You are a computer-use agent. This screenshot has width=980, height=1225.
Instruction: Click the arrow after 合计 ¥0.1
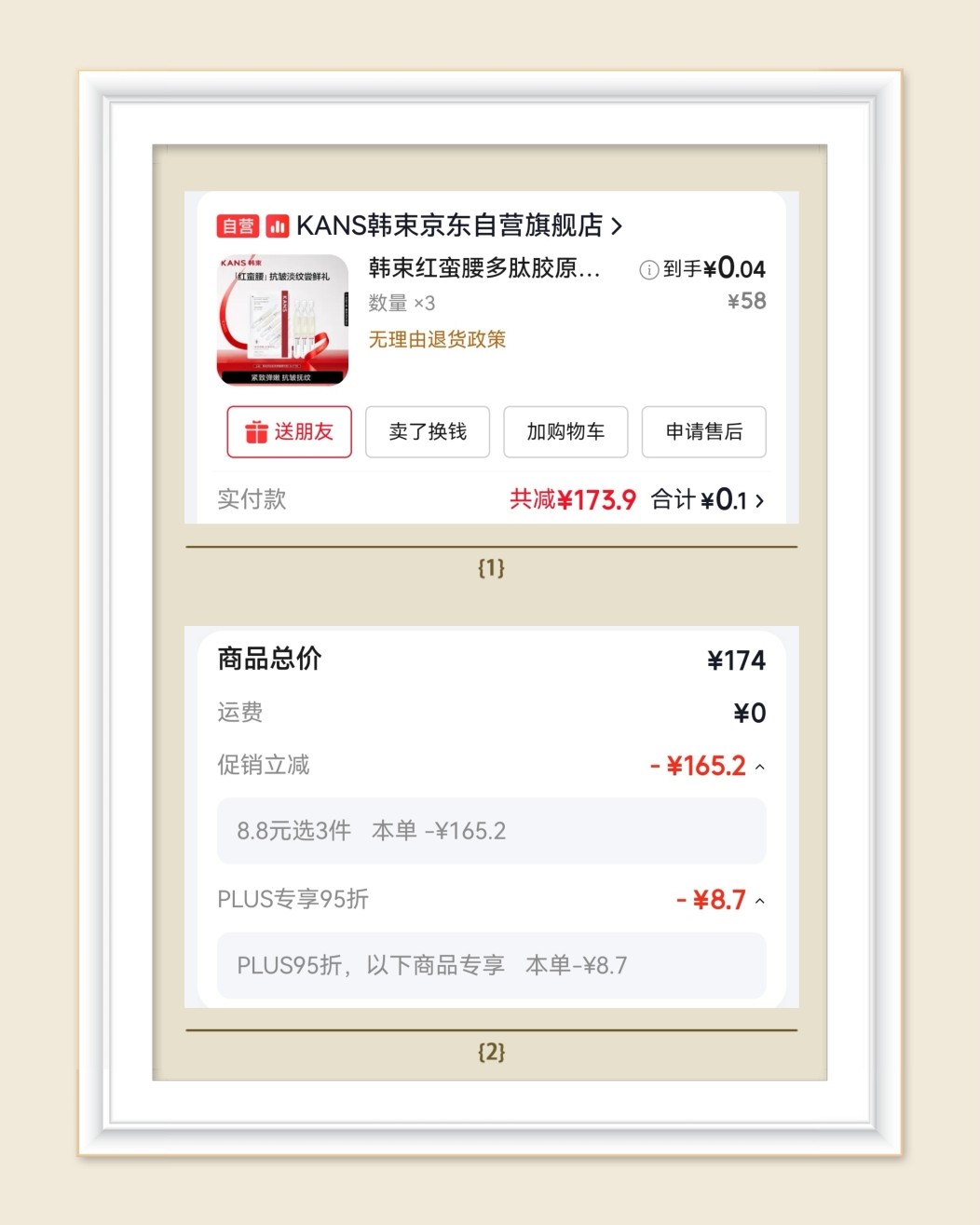[x=760, y=500]
